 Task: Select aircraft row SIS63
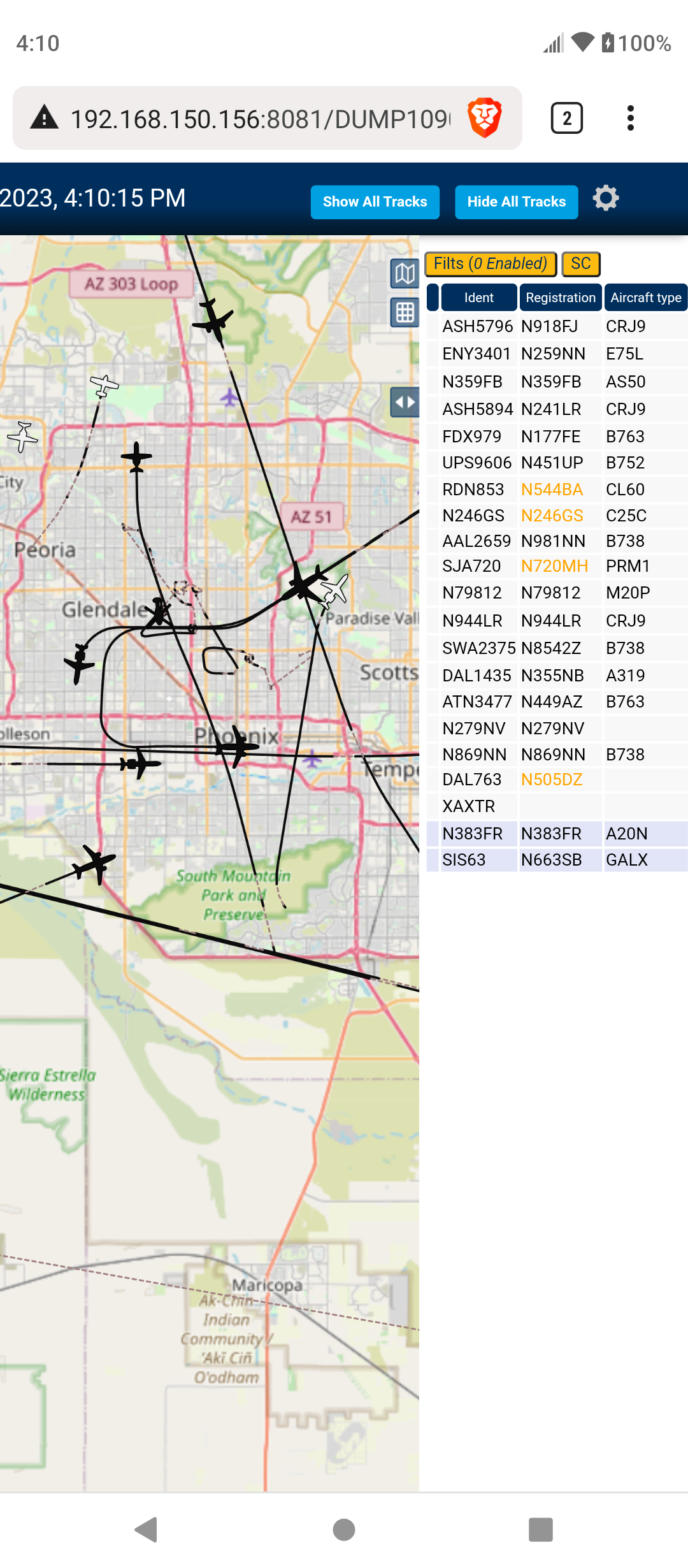click(x=557, y=860)
